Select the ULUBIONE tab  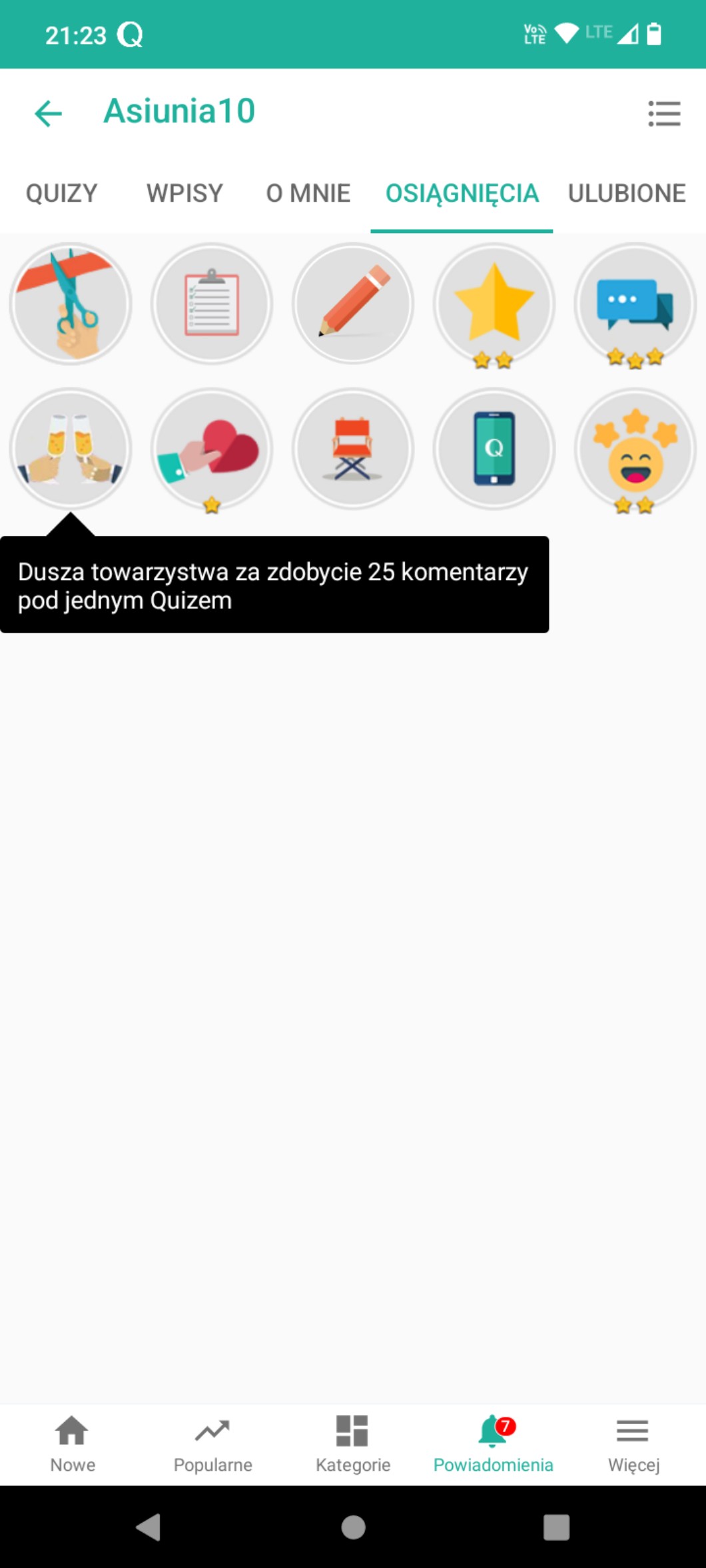tap(626, 193)
